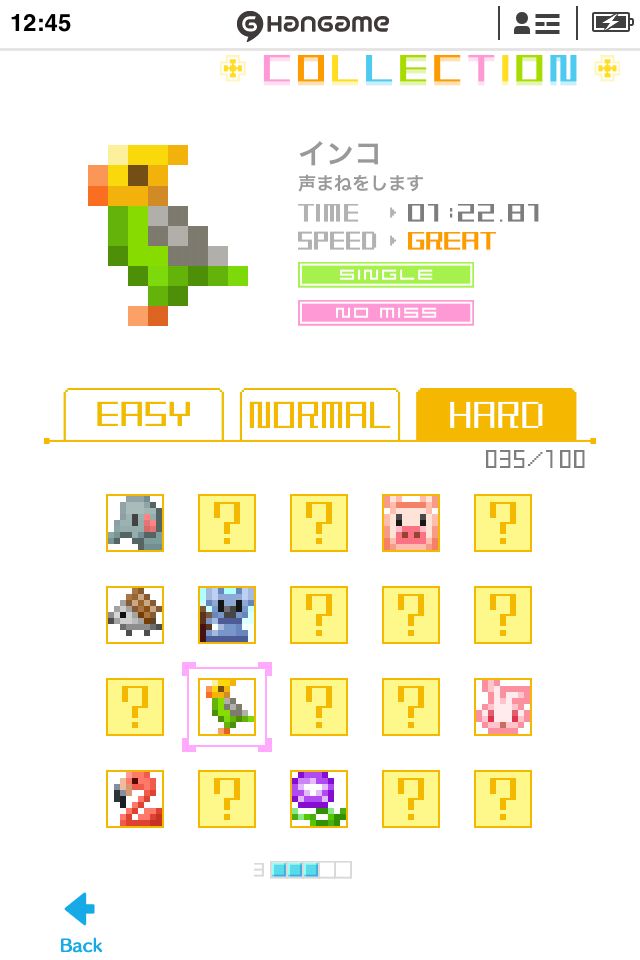
Task: Open the blue koala collection tile
Action: (x=227, y=614)
